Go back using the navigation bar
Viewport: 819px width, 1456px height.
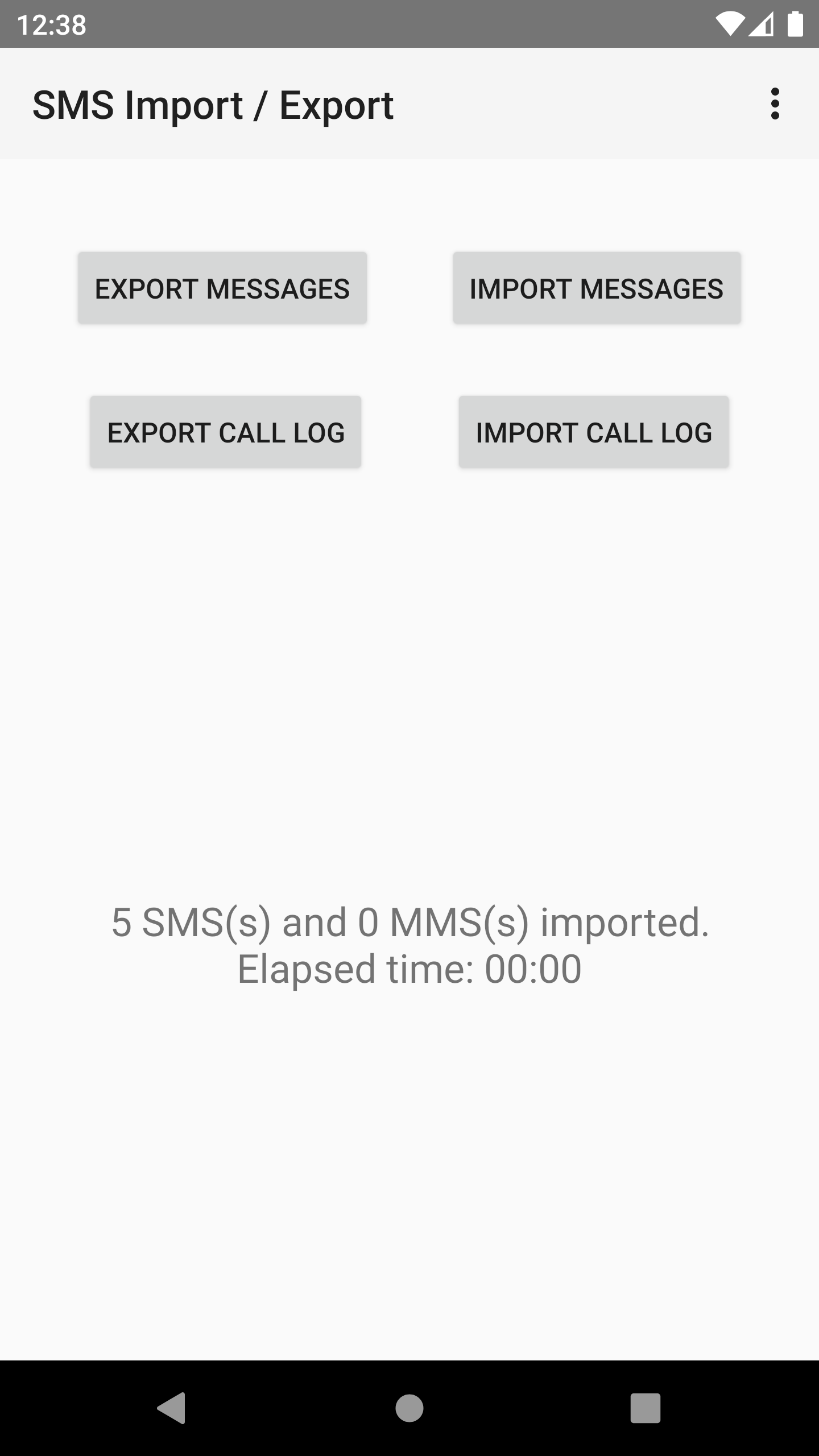172,1408
